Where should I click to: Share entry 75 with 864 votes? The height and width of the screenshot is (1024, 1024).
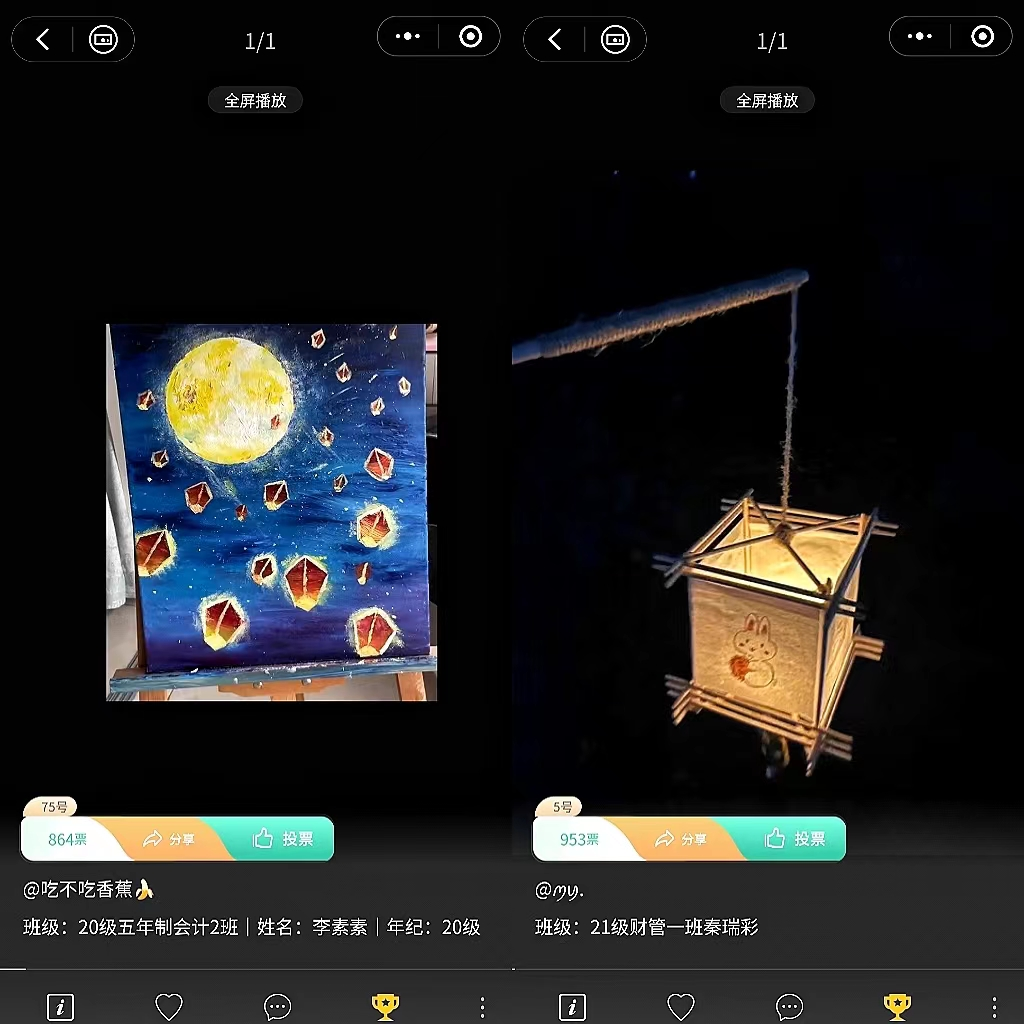click(169, 839)
